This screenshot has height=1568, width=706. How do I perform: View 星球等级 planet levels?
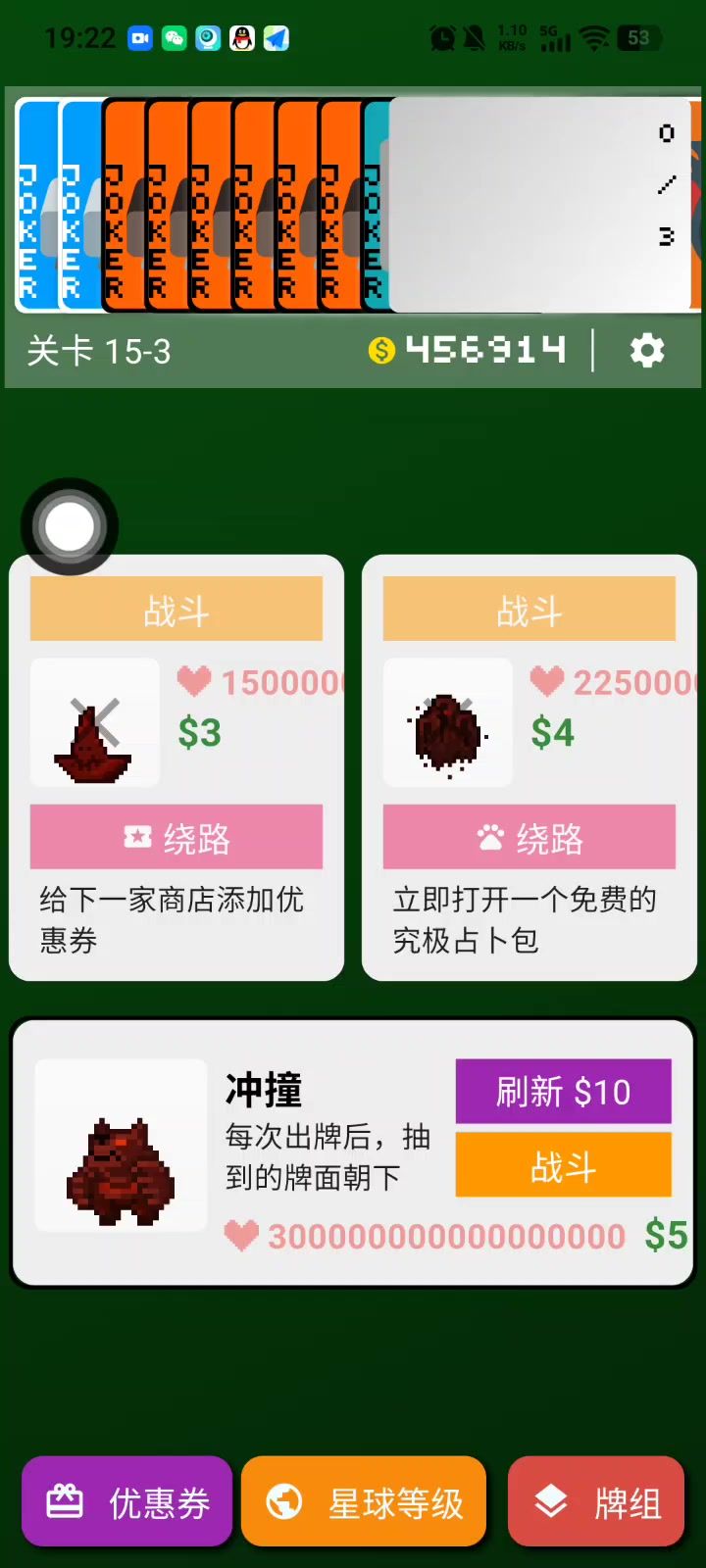click(x=364, y=1501)
